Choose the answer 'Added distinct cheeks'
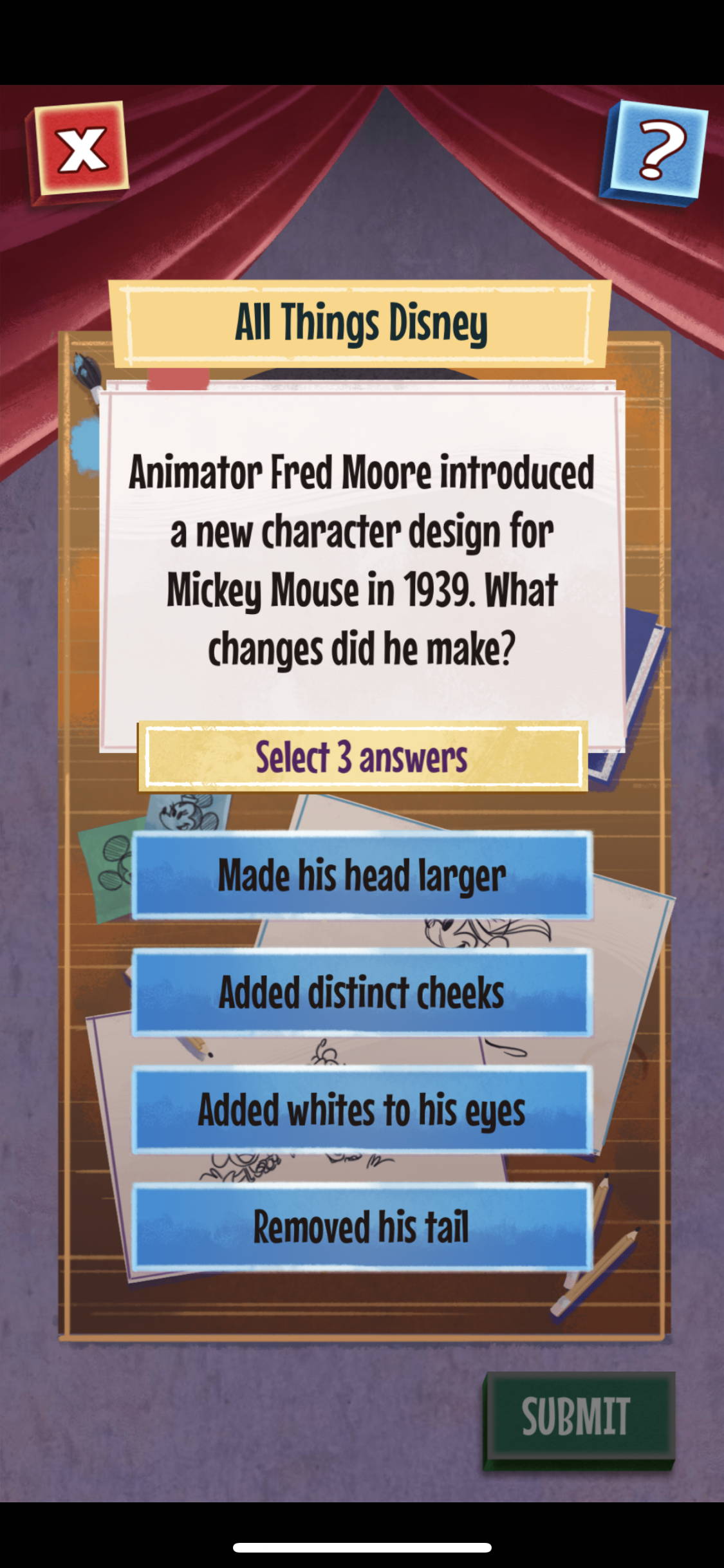Image resolution: width=724 pixels, height=1568 pixels. (362, 992)
